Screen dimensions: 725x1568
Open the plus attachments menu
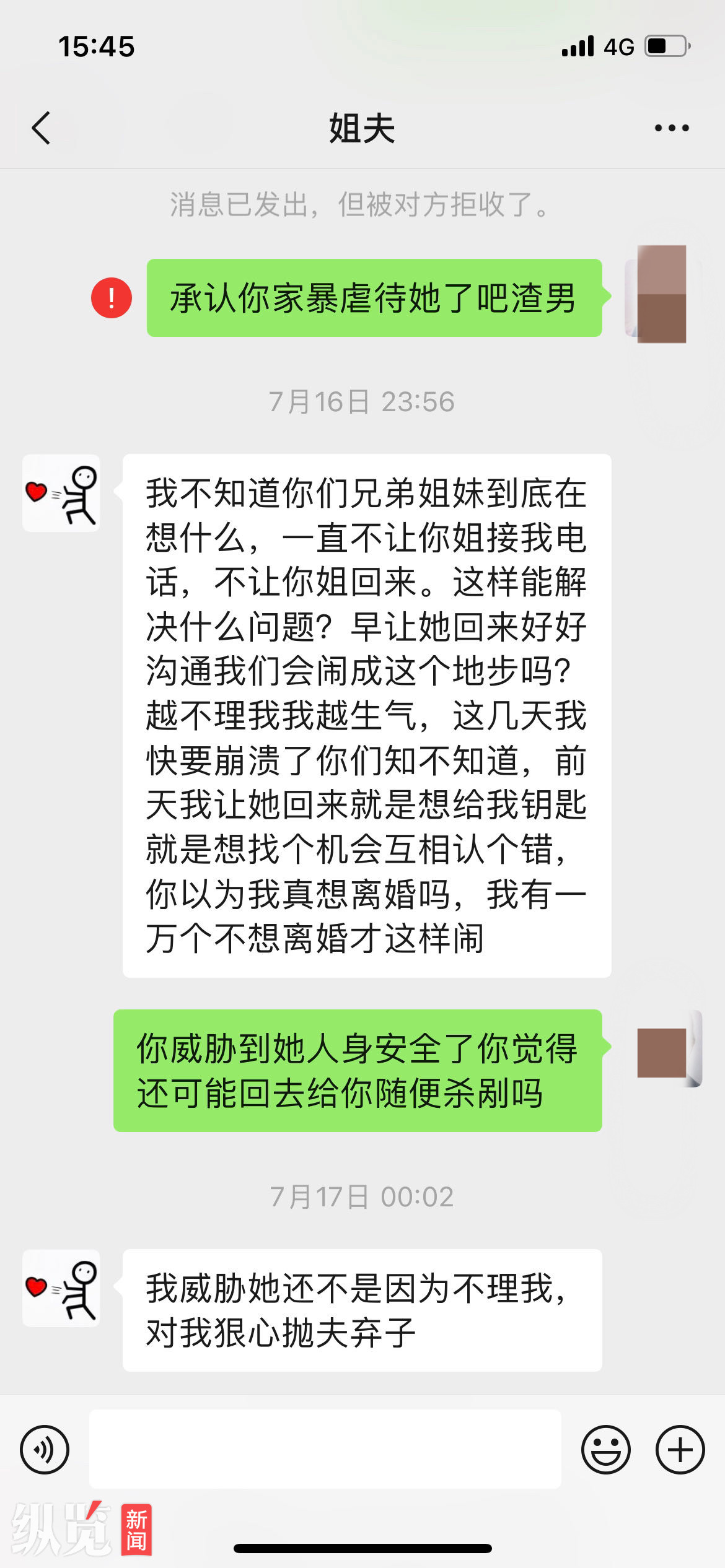(680, 1449)
